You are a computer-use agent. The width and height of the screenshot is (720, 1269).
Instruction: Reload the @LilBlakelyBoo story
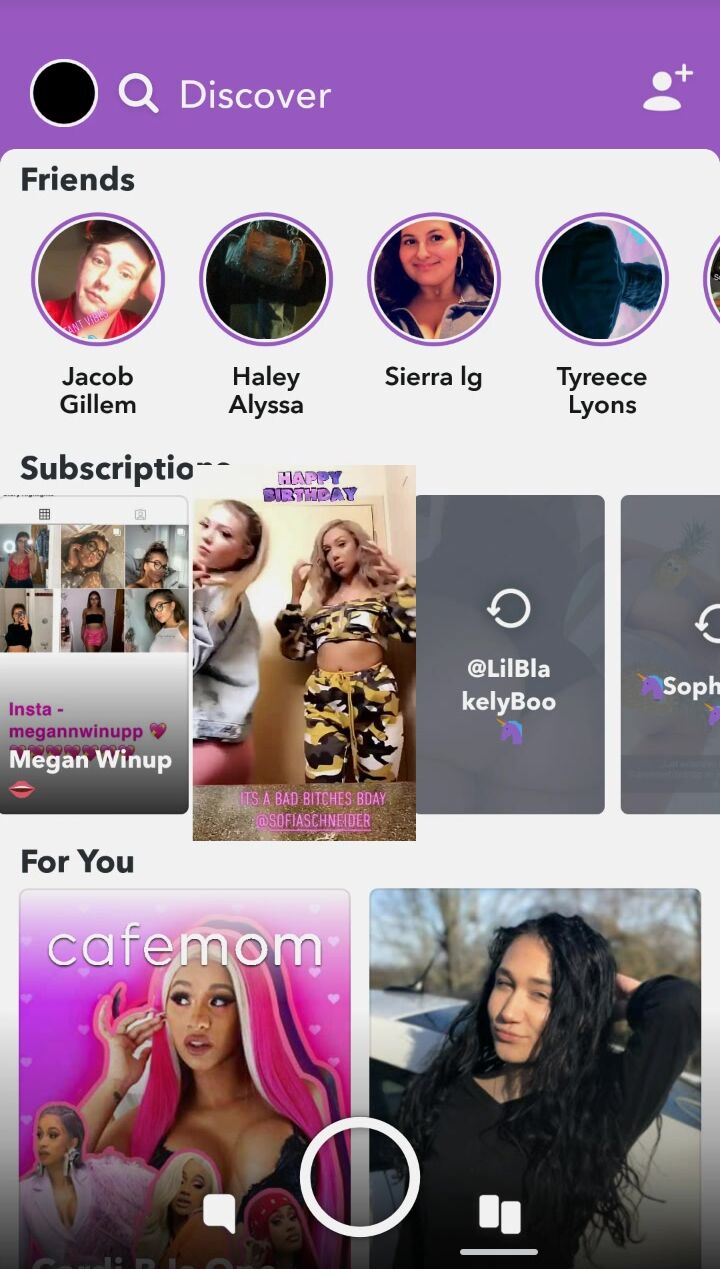pyautogui.click(x=509, y=608)
